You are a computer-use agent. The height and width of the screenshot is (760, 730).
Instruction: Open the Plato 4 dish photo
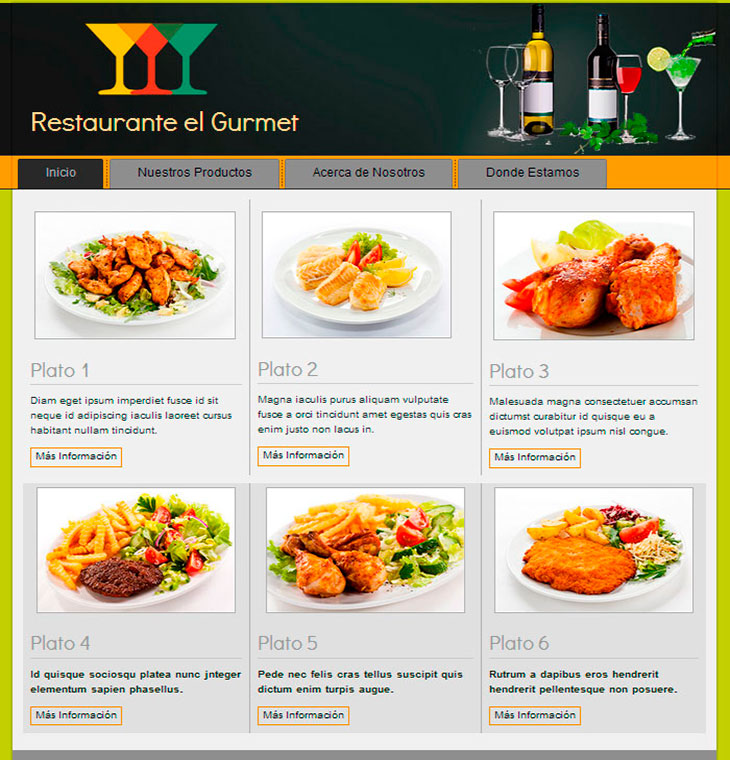tap(136, 549)
